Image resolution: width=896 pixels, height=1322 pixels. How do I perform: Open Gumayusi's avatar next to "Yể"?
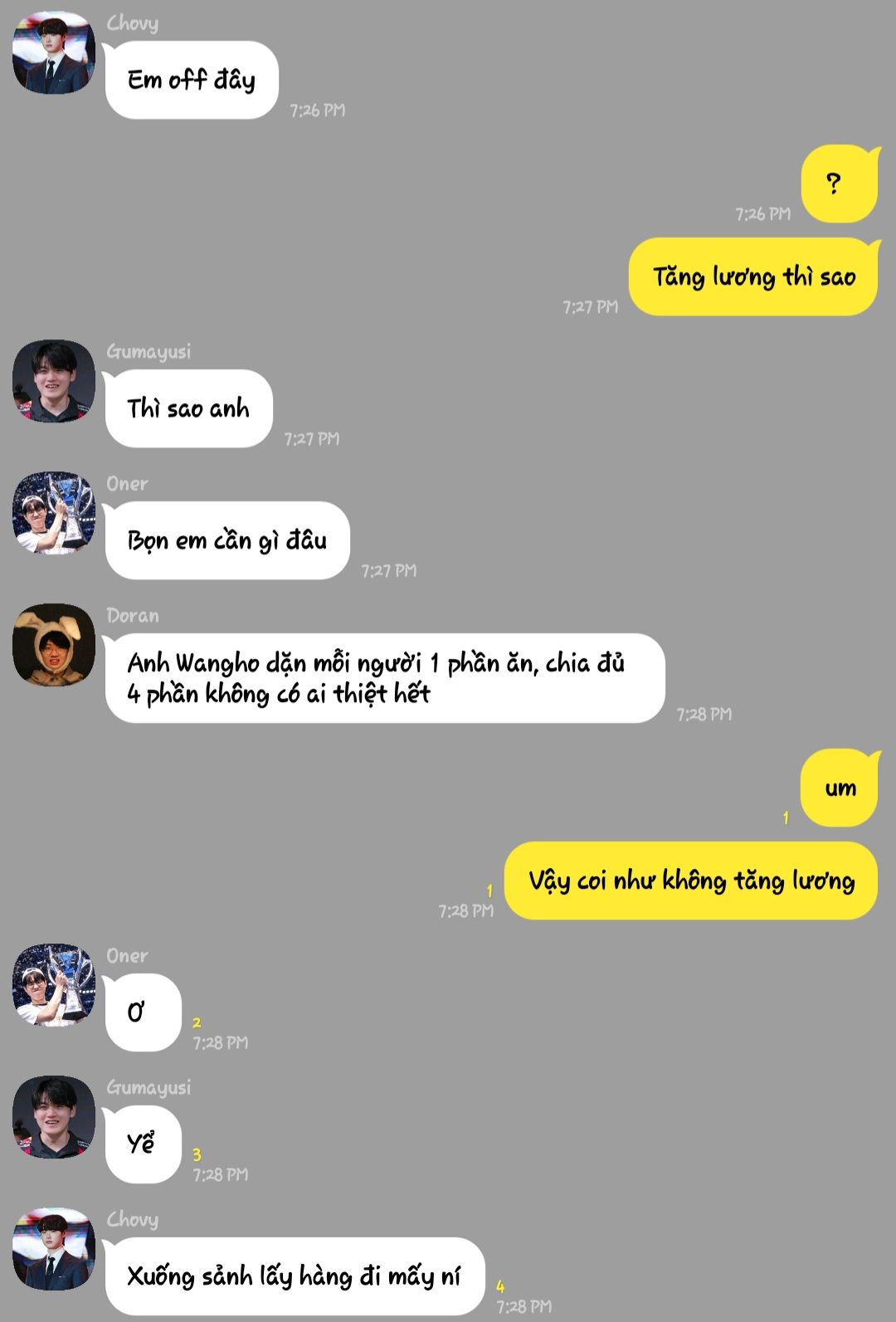pyautogui.click(x=54, y=1117)
